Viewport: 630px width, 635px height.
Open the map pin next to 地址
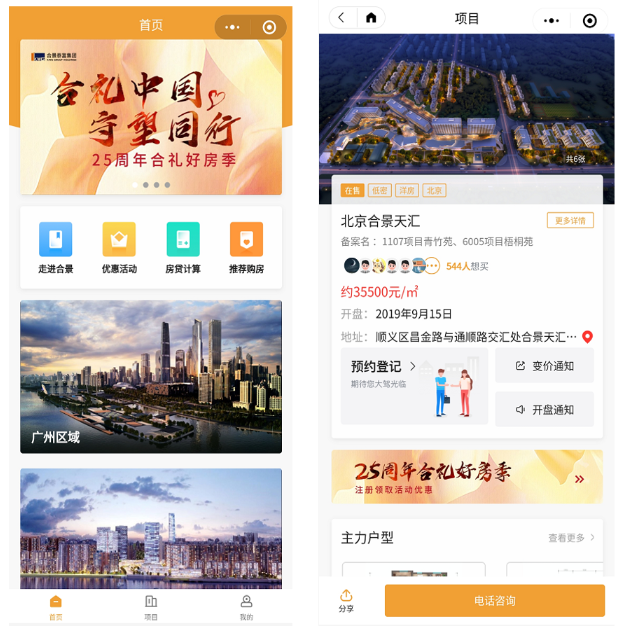coord(588,337)
